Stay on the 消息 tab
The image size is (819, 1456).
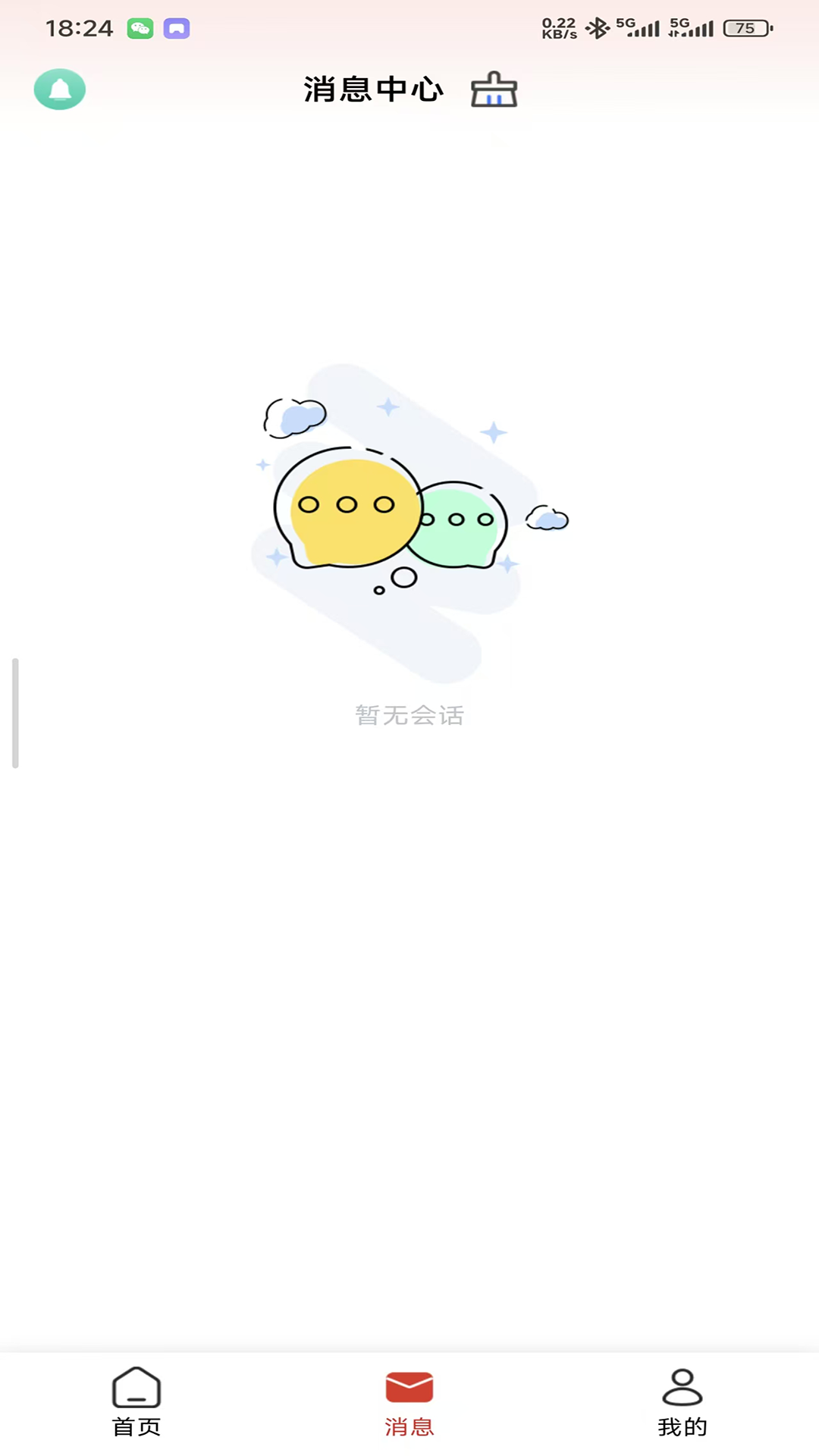point(408,1403)
